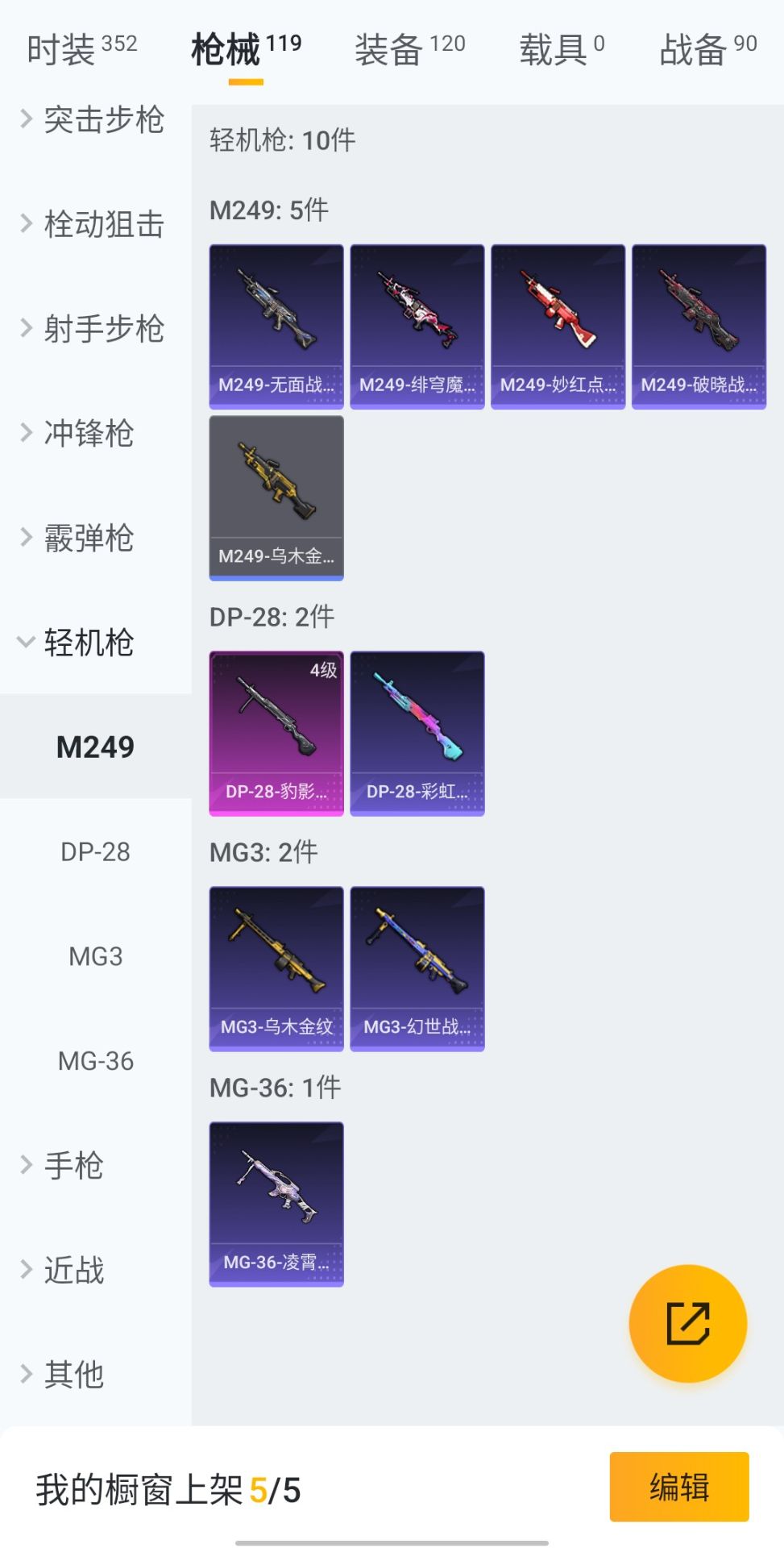Open the MG3-乌木金纹 skin
Screen dimensions: 784x1548
[x=276, y=968]
